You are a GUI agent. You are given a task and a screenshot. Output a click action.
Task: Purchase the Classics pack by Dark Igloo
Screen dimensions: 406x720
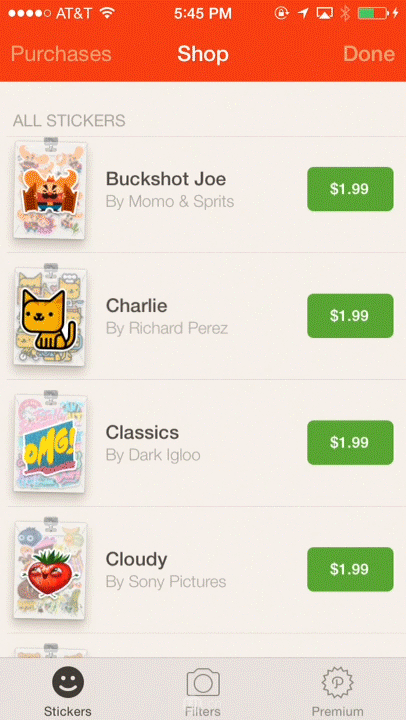tap(350, 443)
